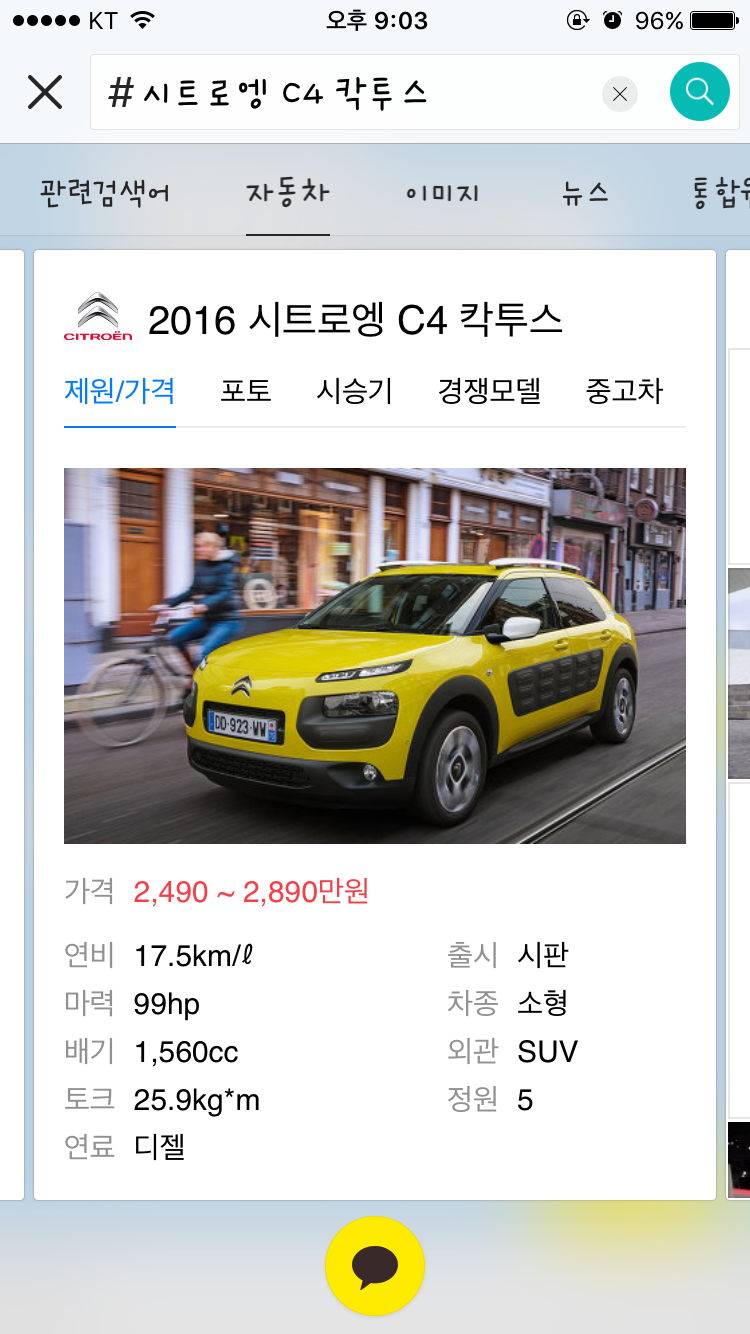Tap the yellow chat bubble button
Screen dimensions: 750x1334
coord(375,1266)
